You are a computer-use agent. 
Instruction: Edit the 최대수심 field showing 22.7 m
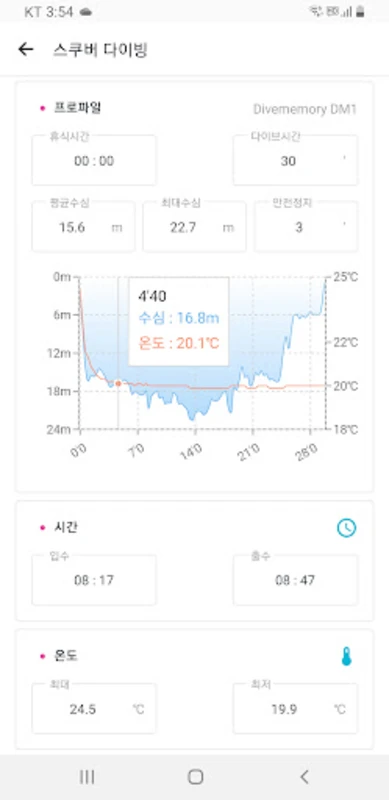(x=194, y=227)
